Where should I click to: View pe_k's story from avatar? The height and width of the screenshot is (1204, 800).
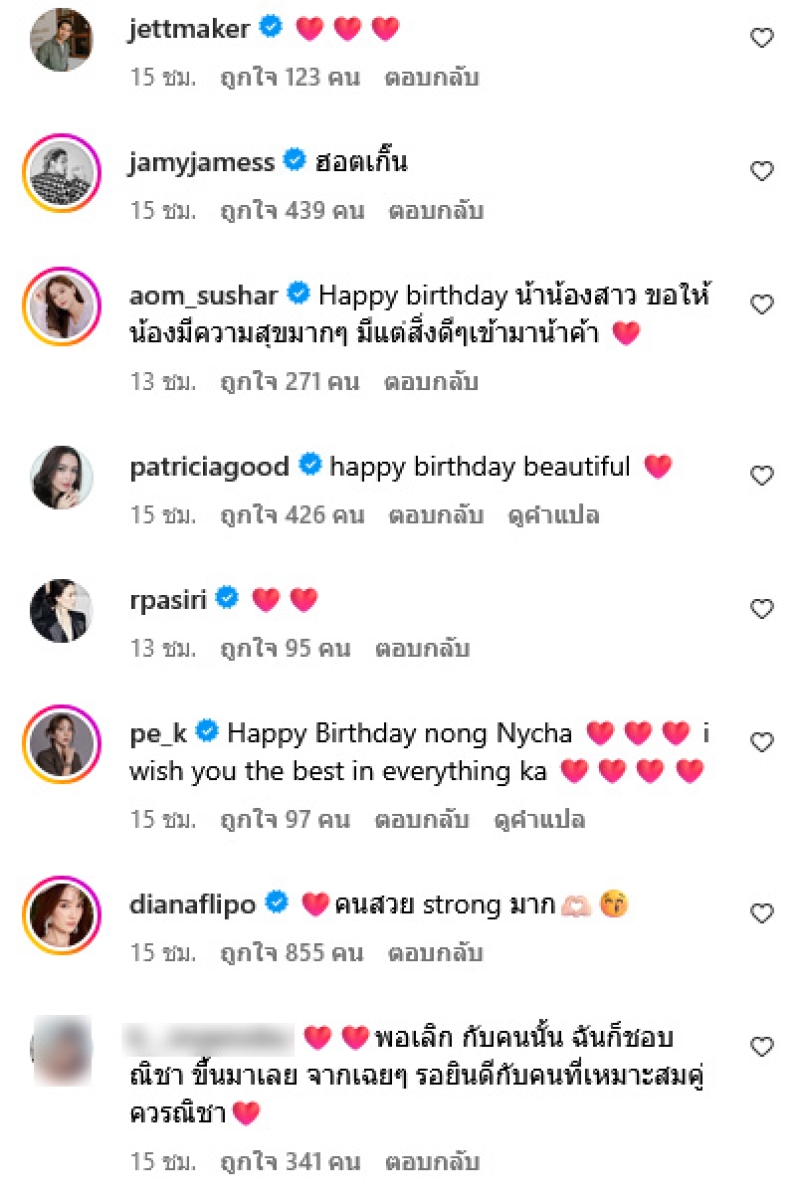(62, 743)
